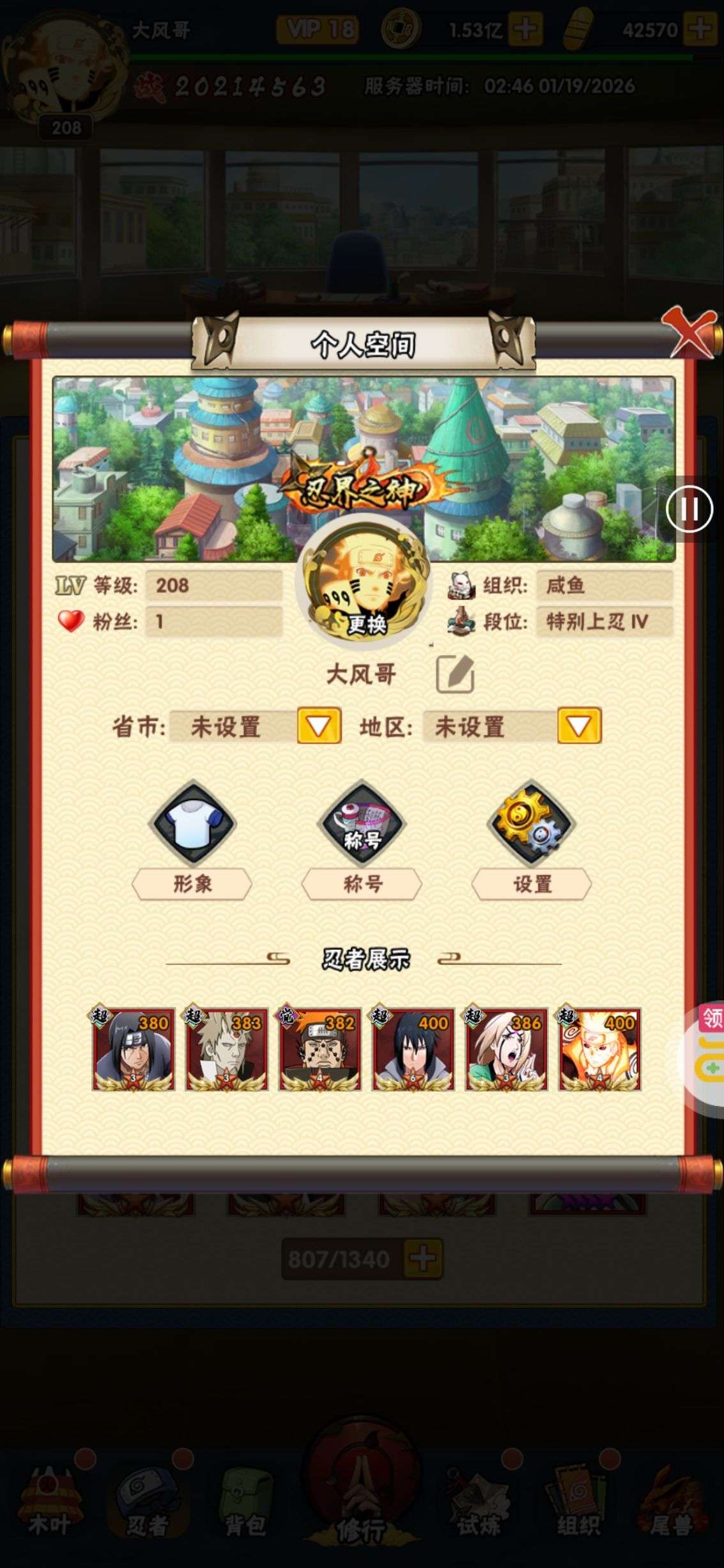724x1568 pixels.
Task: Open 设置 settings
Action: click(x=532, y=823)
